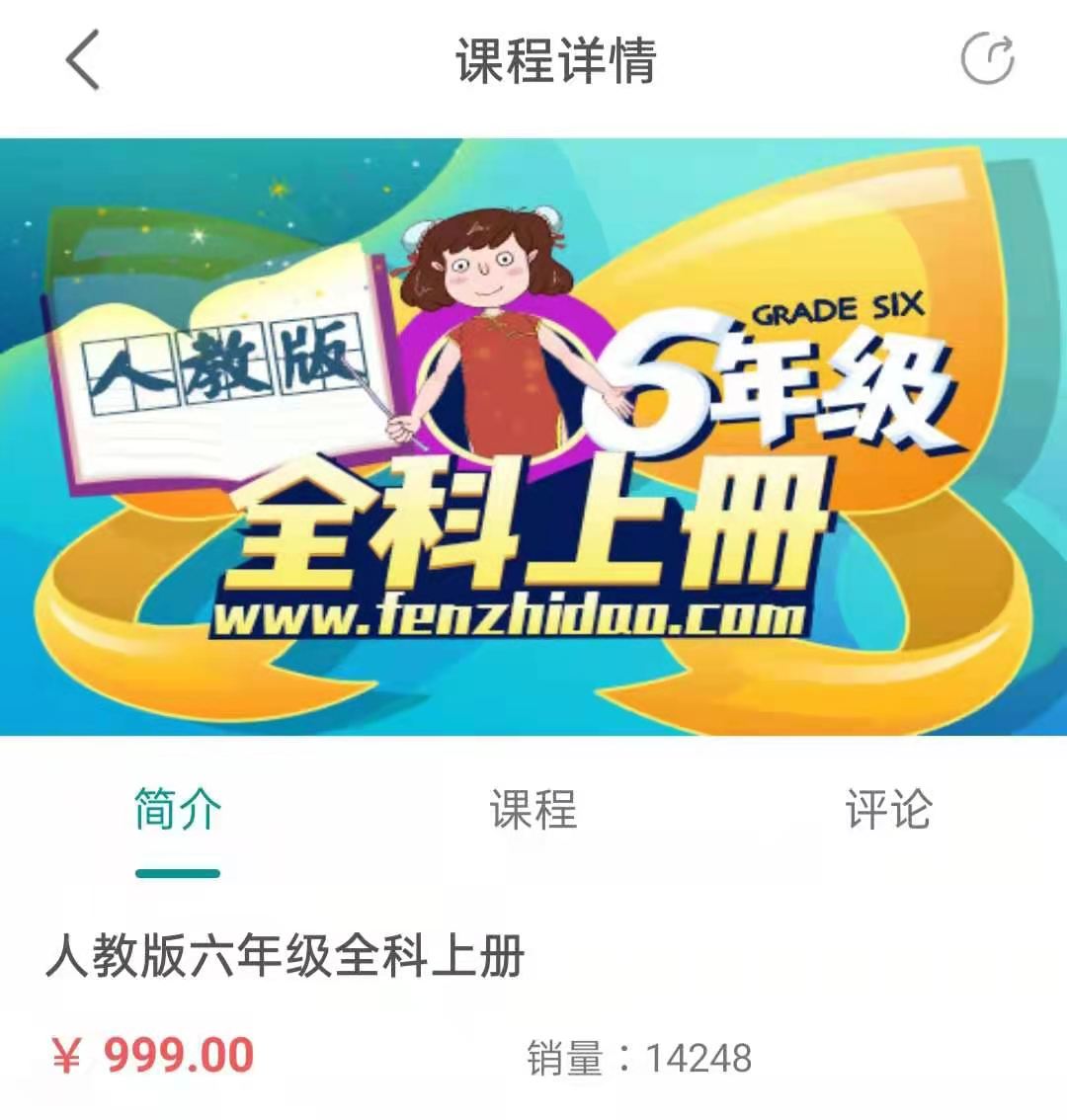1067x1120 pixels.
Task: Go back from the 课程详情 page
Action: click(83, 60)
